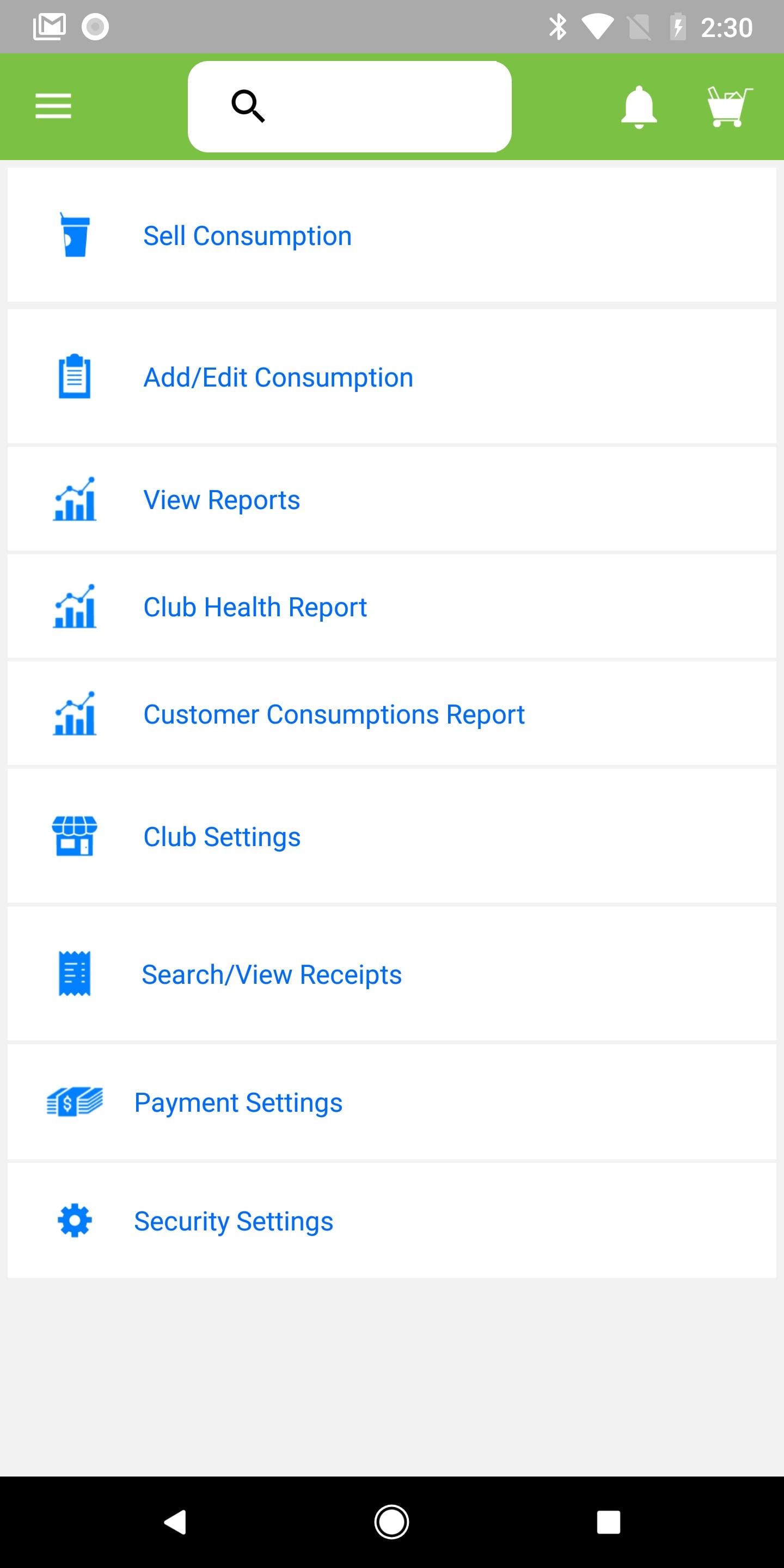Image resolution: width=784 pixels, height=1568 pixels.
Task: Select the Club Settings entry
Action: pyautogui.click(x=222, y=836)
